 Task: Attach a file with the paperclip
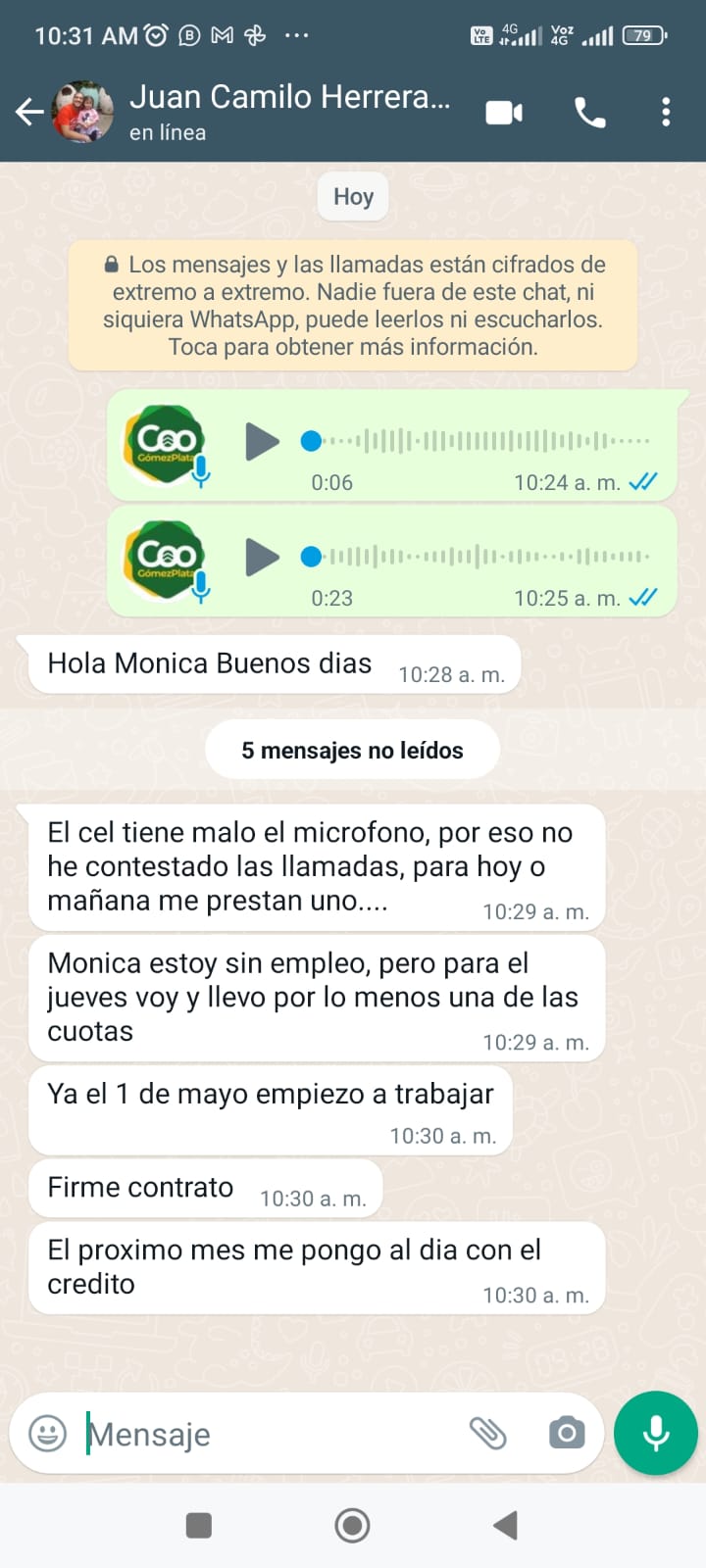487,1434
